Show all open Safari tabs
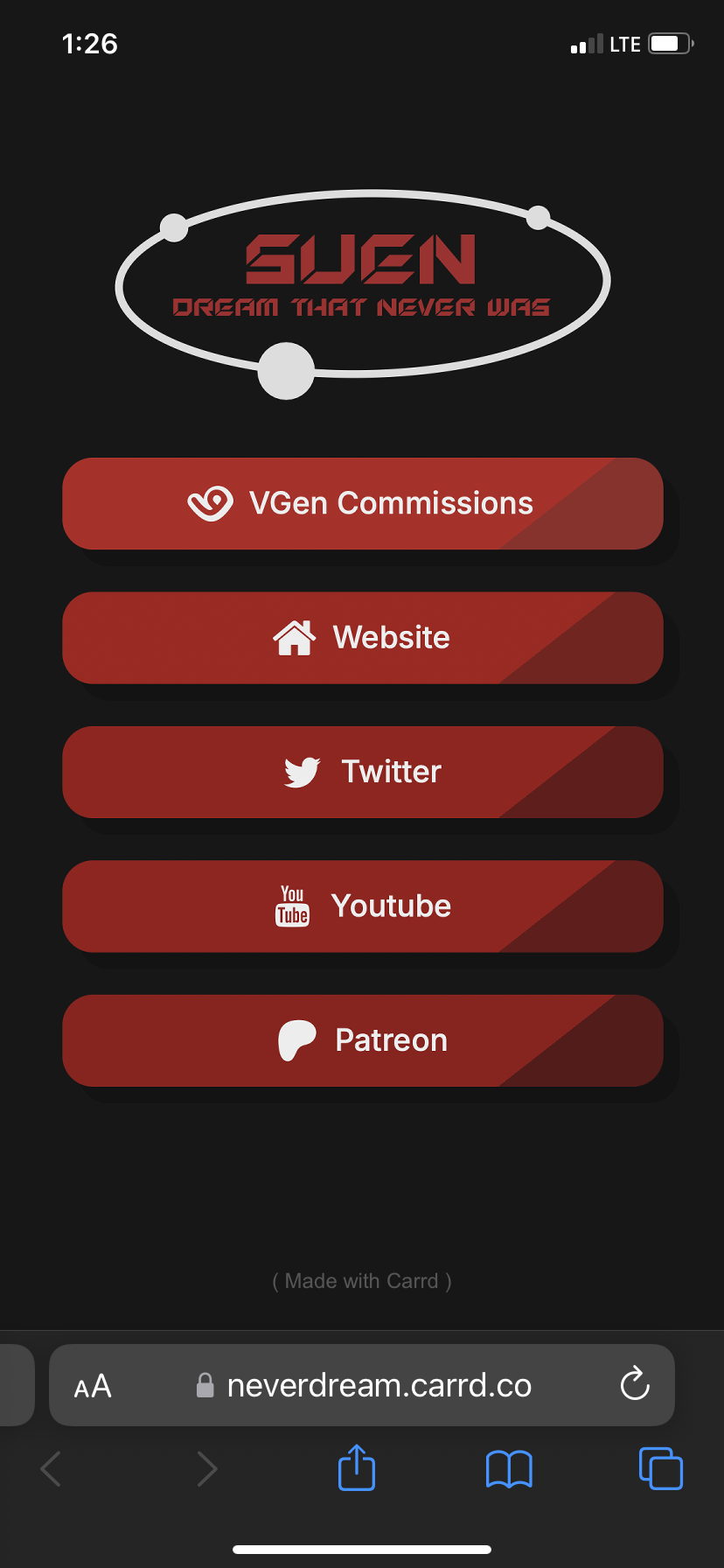The height and width of the screenshot is (1568, 724). [661, 1468]
